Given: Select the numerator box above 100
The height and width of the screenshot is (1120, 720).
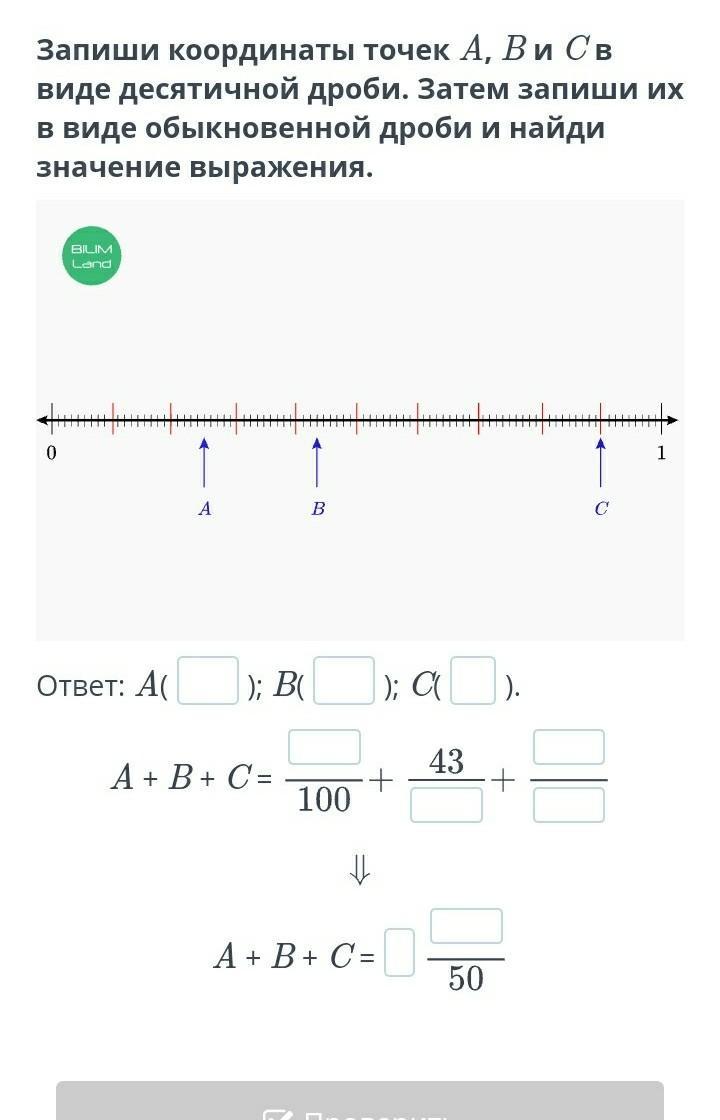Looking at the screenshot, I should [324, 747].
